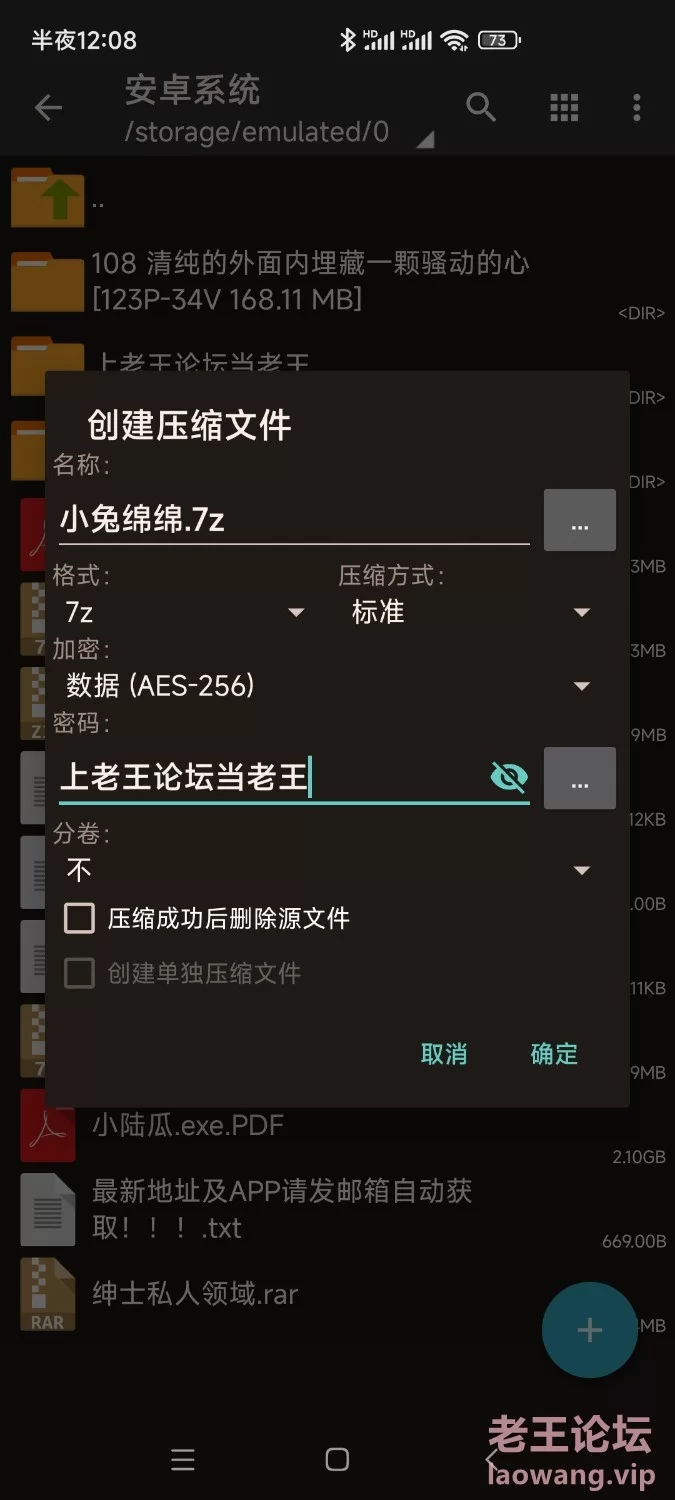The width and height of the screenshot is (675, 1500).
Task: Expand the 格式 dropdown showing 7z
Action: [185, 612]
